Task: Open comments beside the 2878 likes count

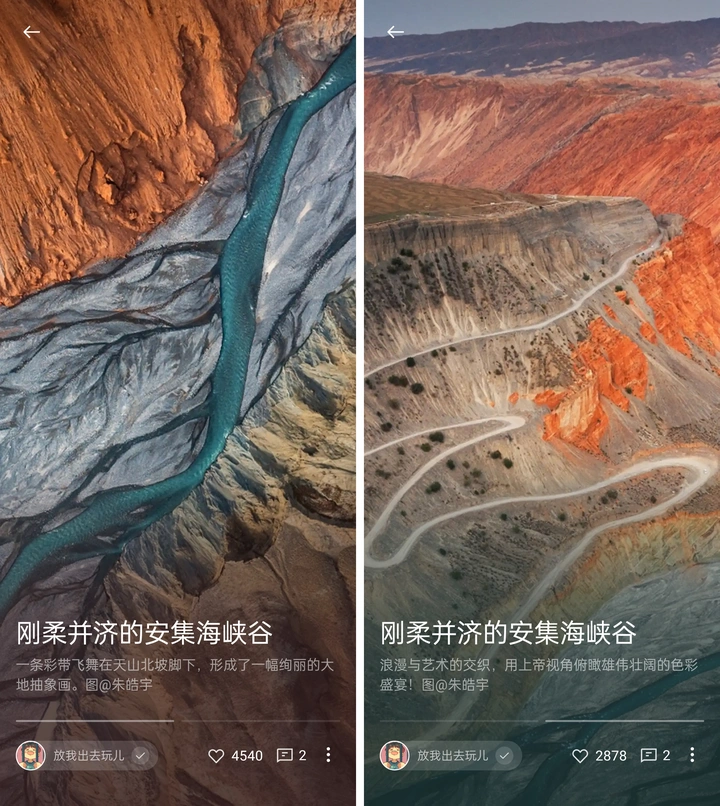Action: tap(648, 756)
